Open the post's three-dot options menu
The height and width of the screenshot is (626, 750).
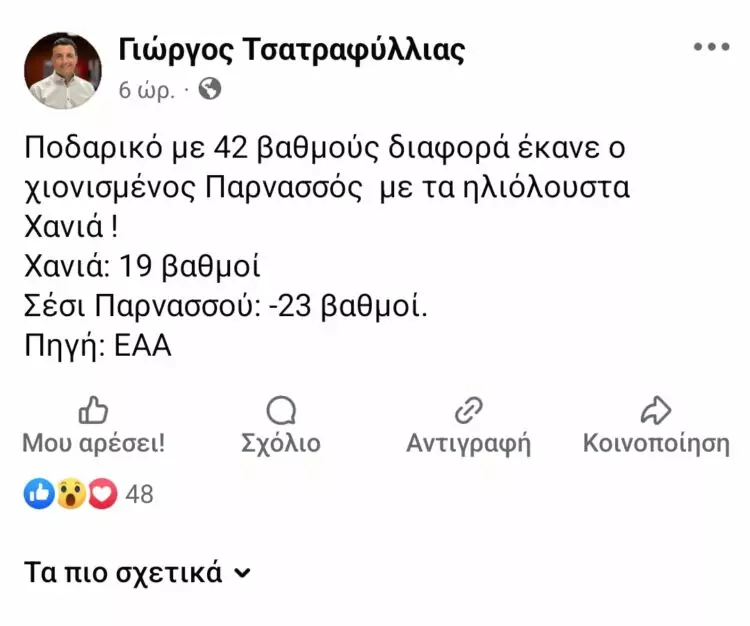coord(711,47)
